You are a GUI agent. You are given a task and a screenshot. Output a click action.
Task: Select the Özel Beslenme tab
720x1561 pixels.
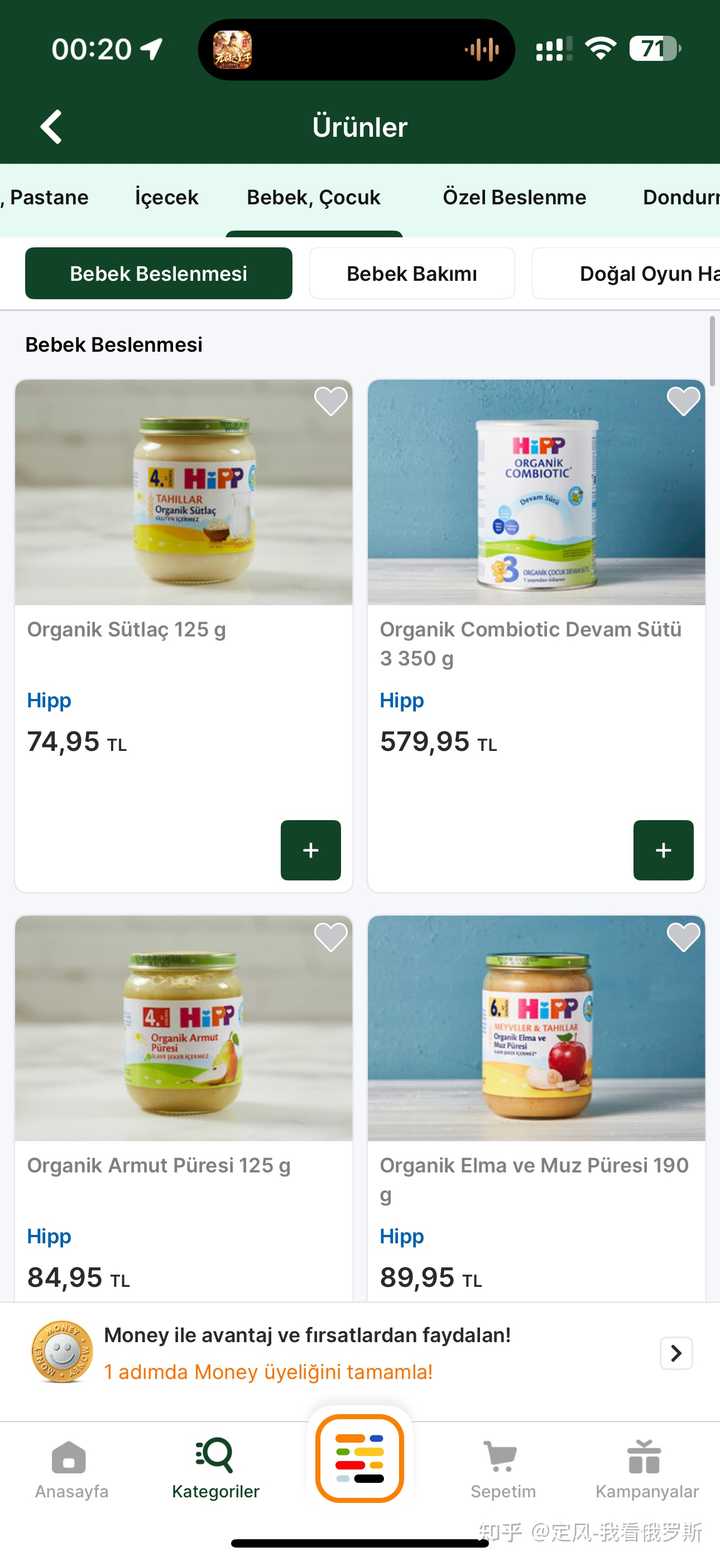pos(514,197)
